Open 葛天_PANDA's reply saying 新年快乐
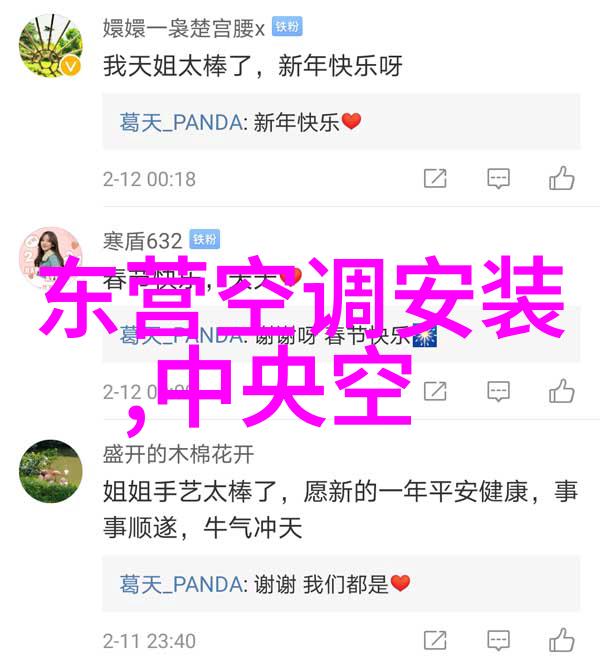 tap(240, 122)
